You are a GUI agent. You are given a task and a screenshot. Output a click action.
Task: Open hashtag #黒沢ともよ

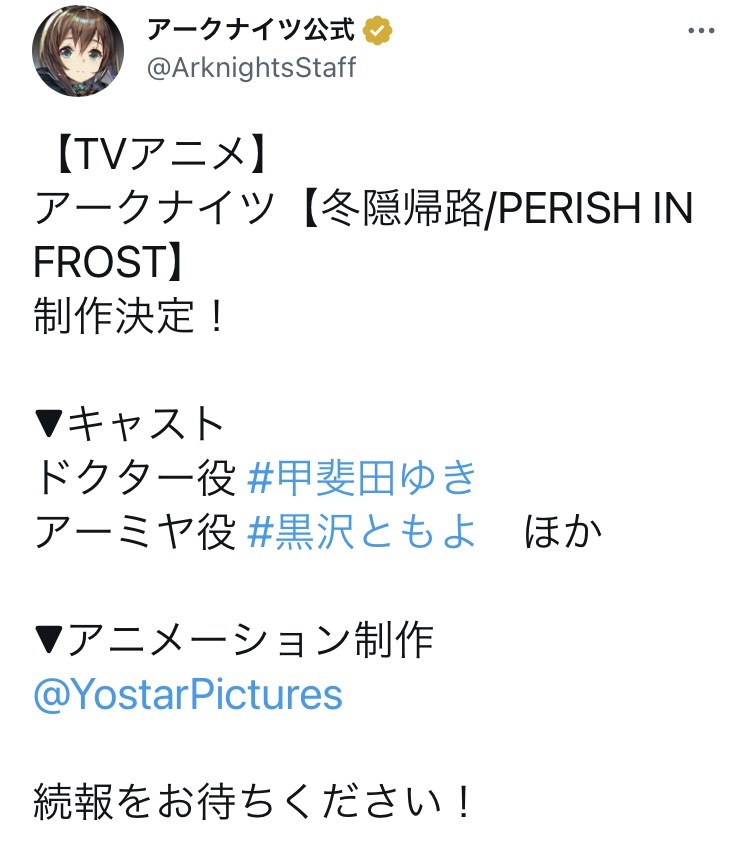pos(361,532)
